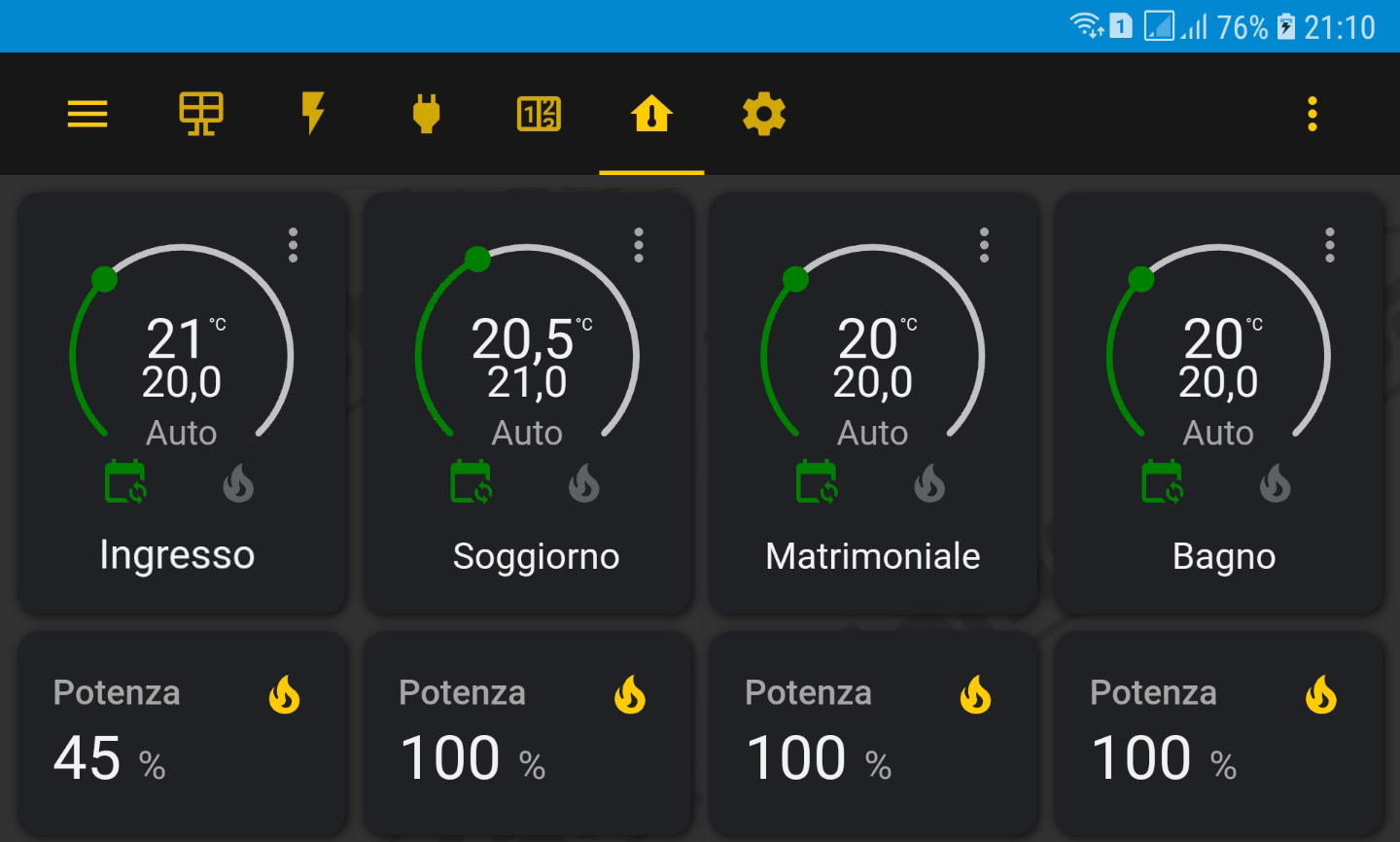Tap the Soggiorno temperature dial handle

(477, 259)
